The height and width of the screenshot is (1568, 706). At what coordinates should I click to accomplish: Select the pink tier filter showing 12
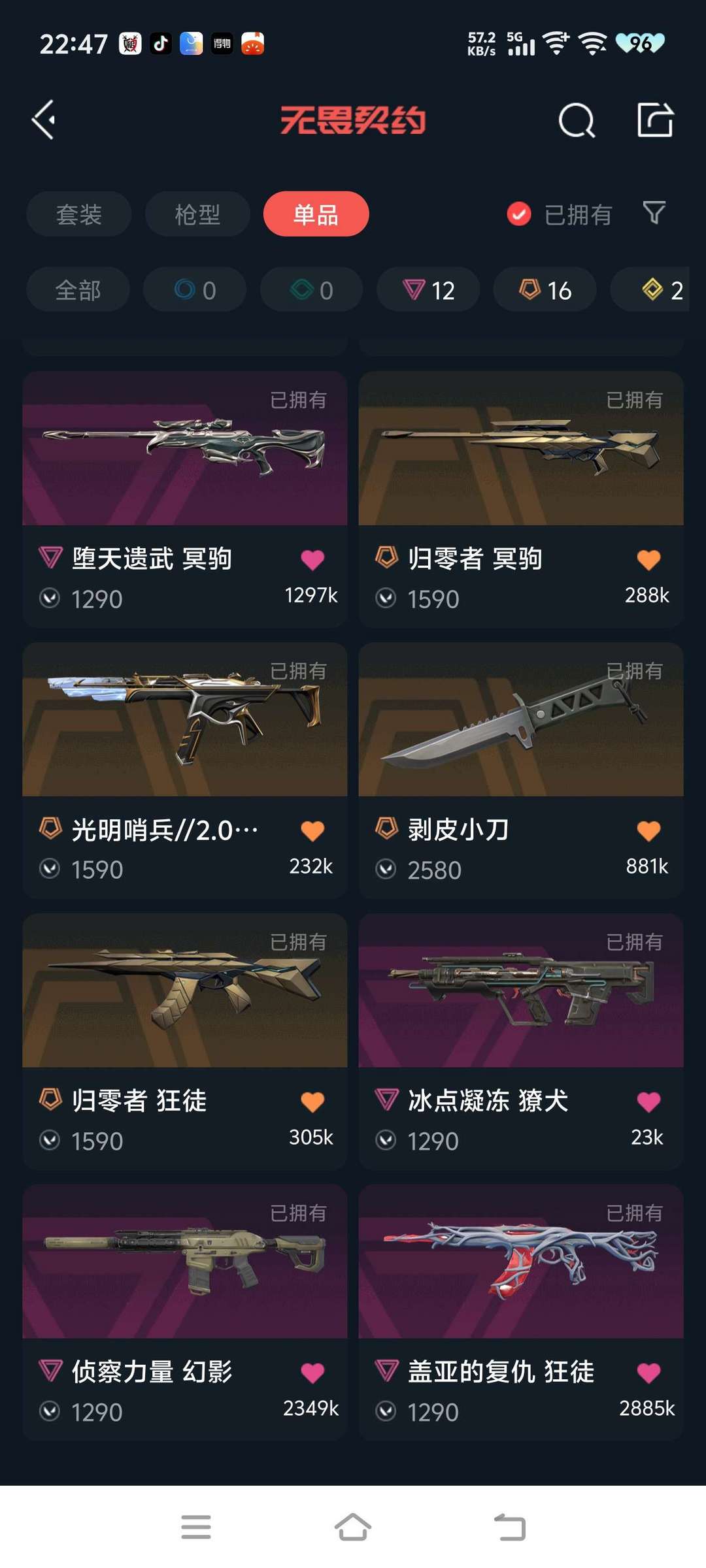pyautogui.click(x=428, y=289)
